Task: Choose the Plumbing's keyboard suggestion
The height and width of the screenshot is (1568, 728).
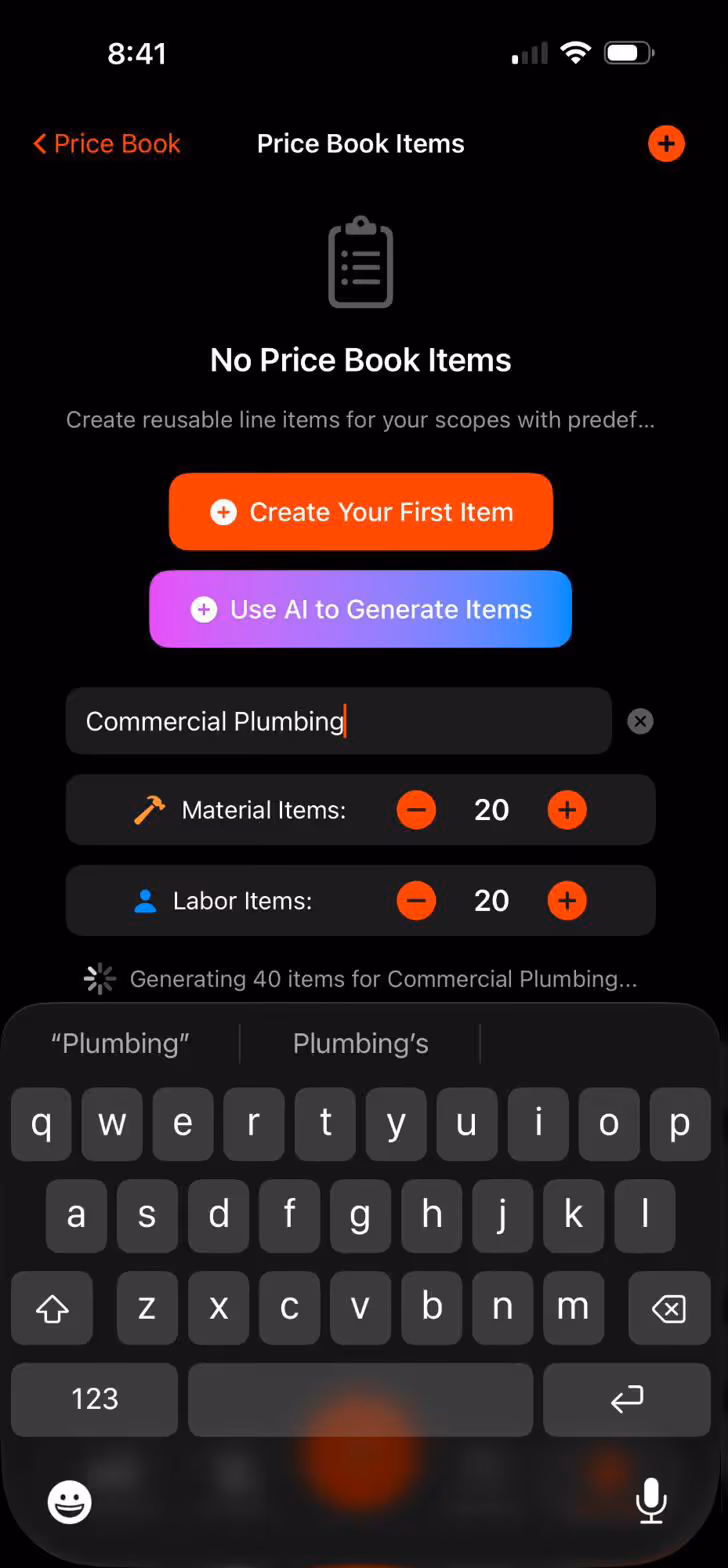Action: (360, 1044)
